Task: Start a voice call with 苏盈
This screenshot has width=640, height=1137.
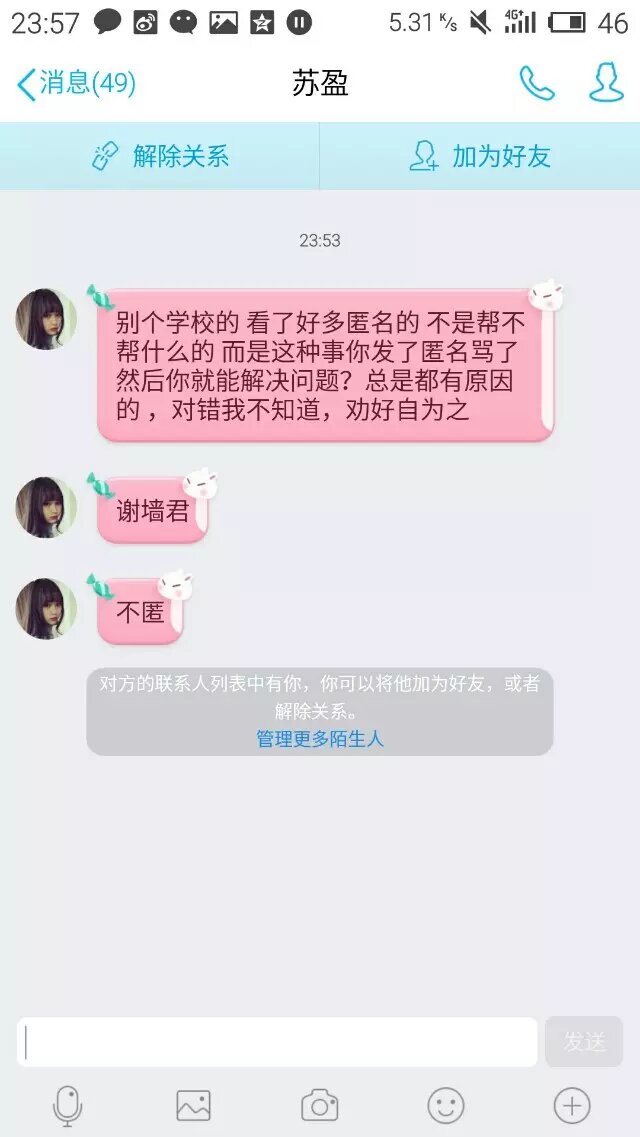Action: [537, 84]
